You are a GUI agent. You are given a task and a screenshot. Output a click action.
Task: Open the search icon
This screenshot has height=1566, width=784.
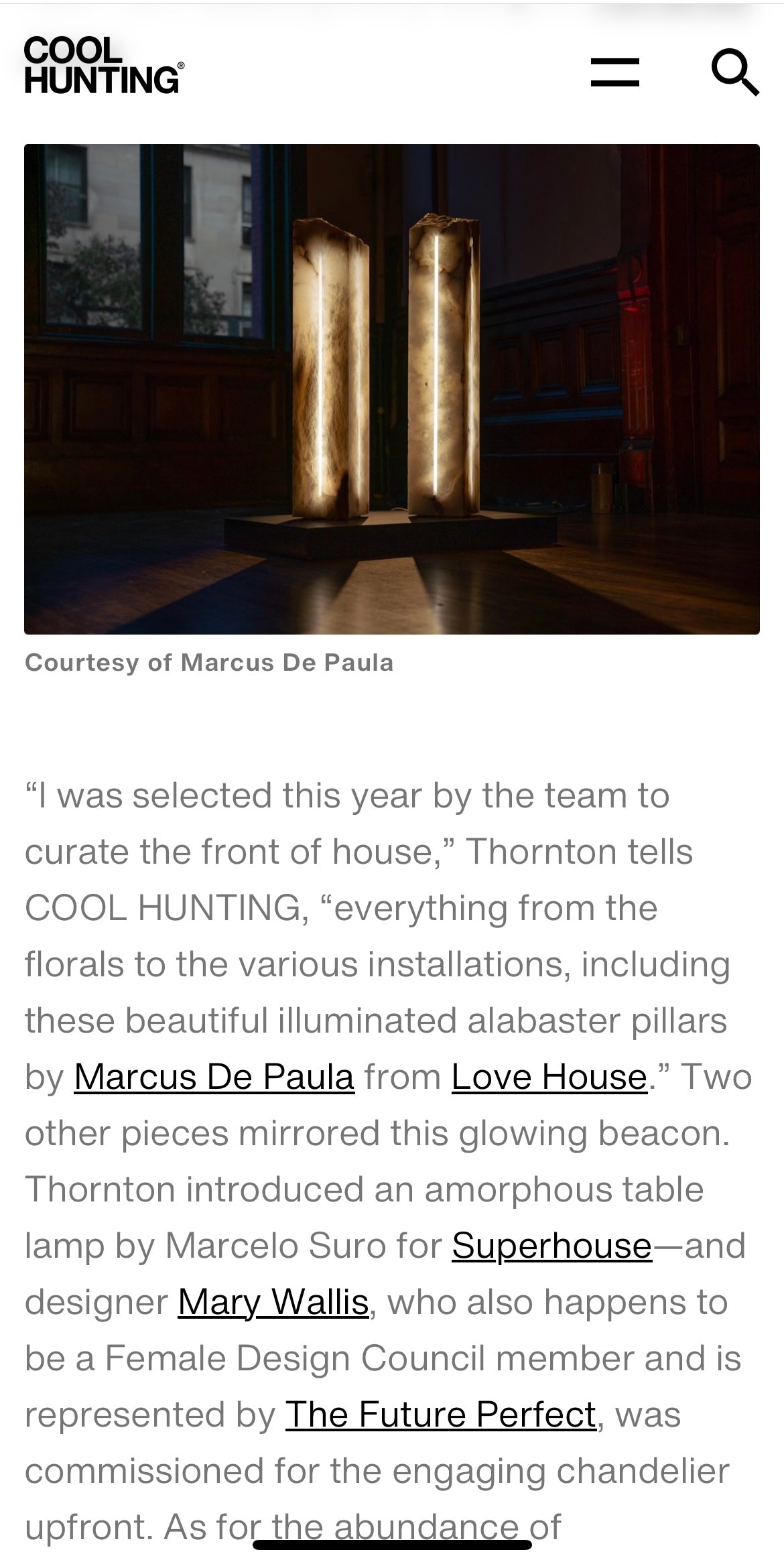coord(734,72)
